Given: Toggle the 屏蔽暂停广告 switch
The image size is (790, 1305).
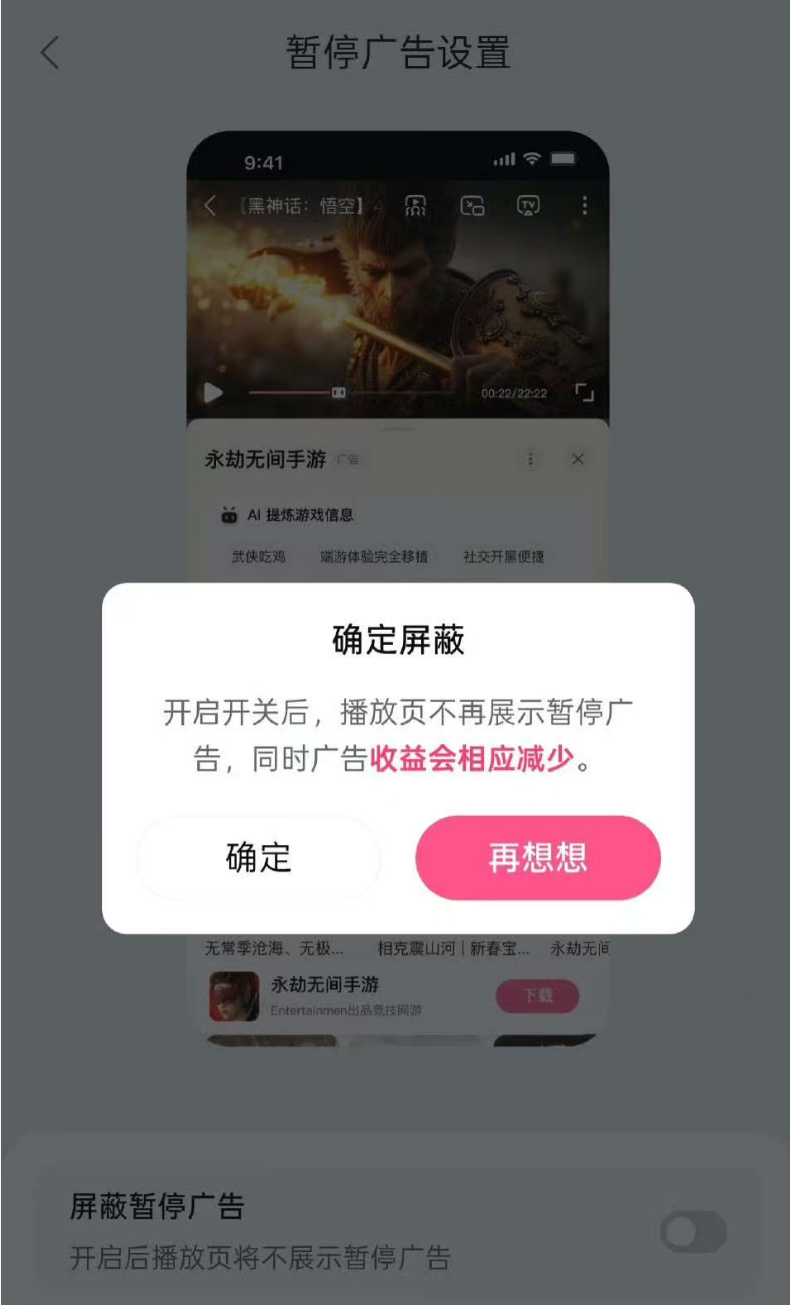Looking at the screenshot, I should (x=693, y=1232).
